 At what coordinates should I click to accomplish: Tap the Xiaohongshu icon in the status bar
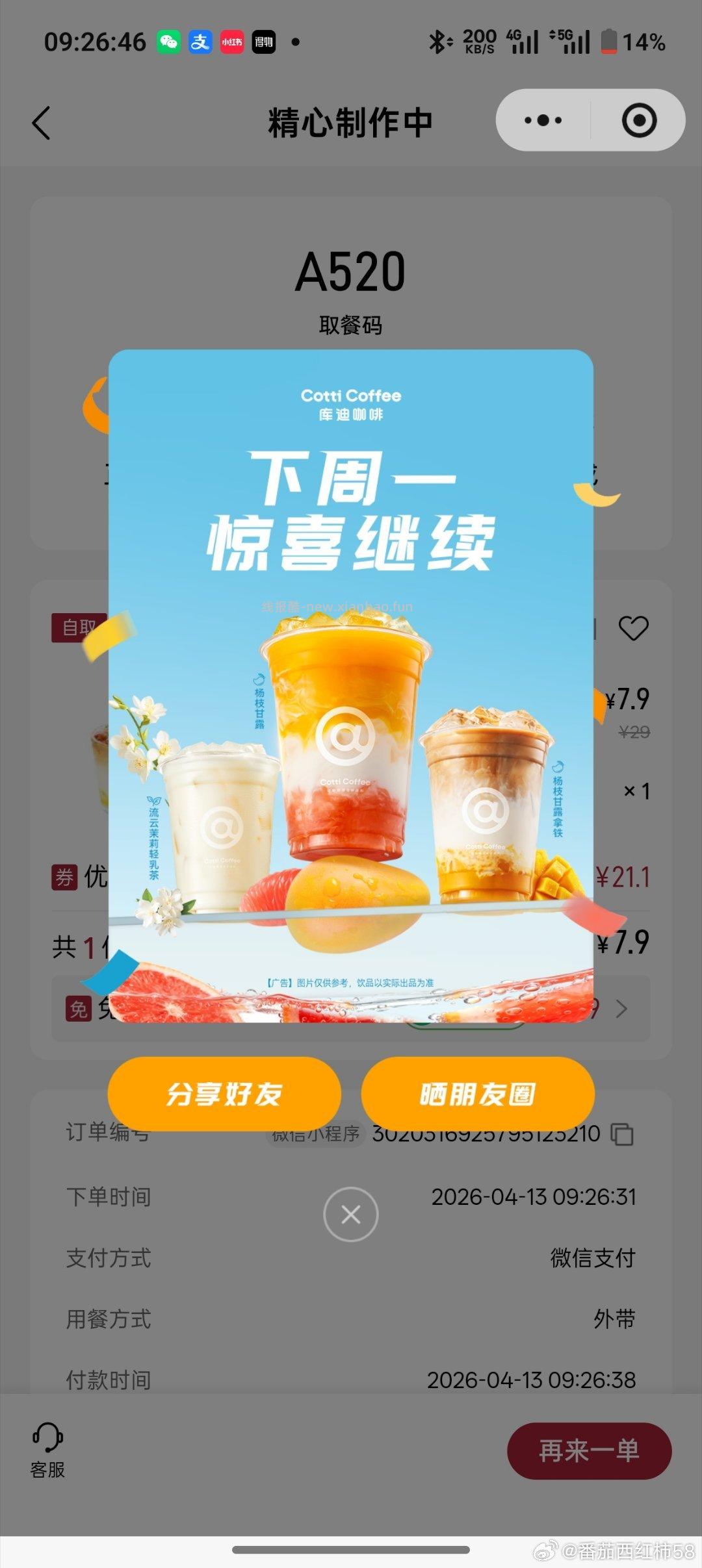coord(233,42)
